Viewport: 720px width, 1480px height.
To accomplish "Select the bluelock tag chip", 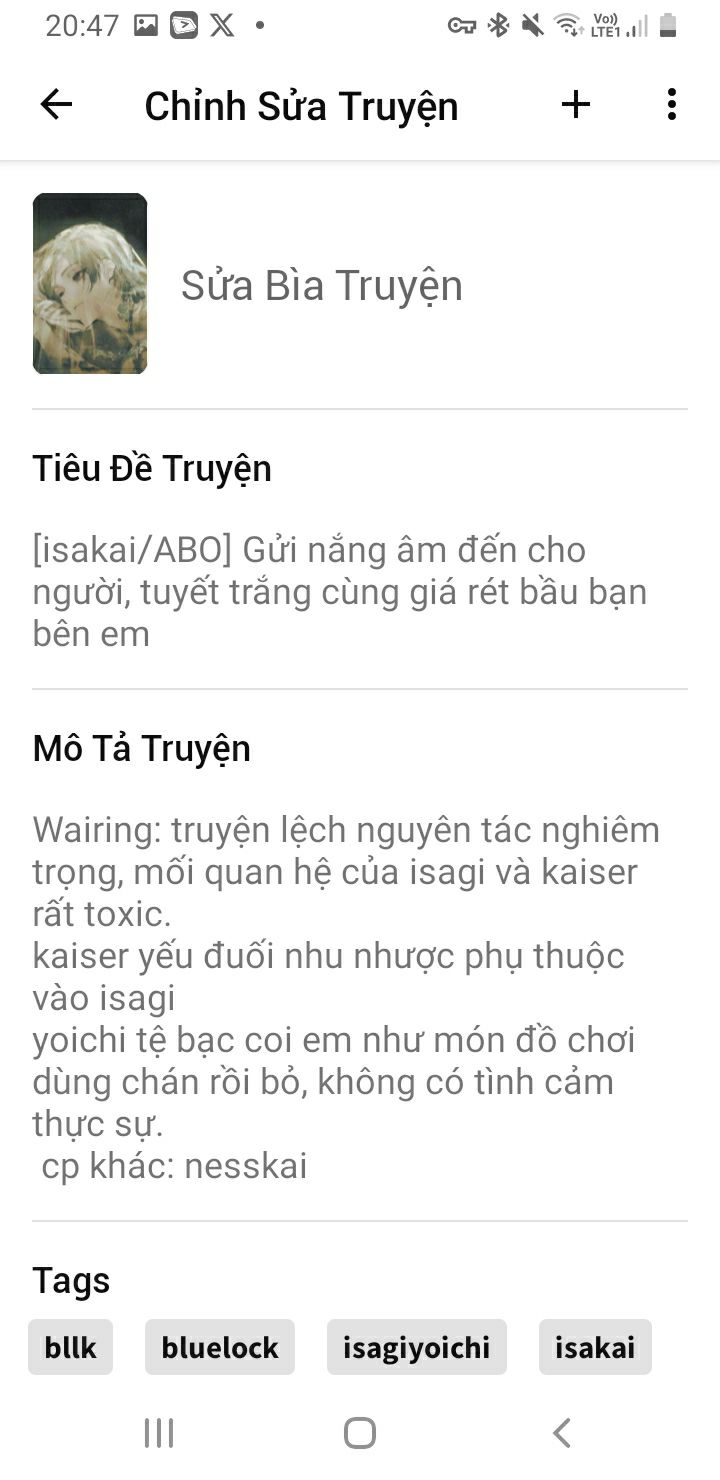I will click(220, 1347).
